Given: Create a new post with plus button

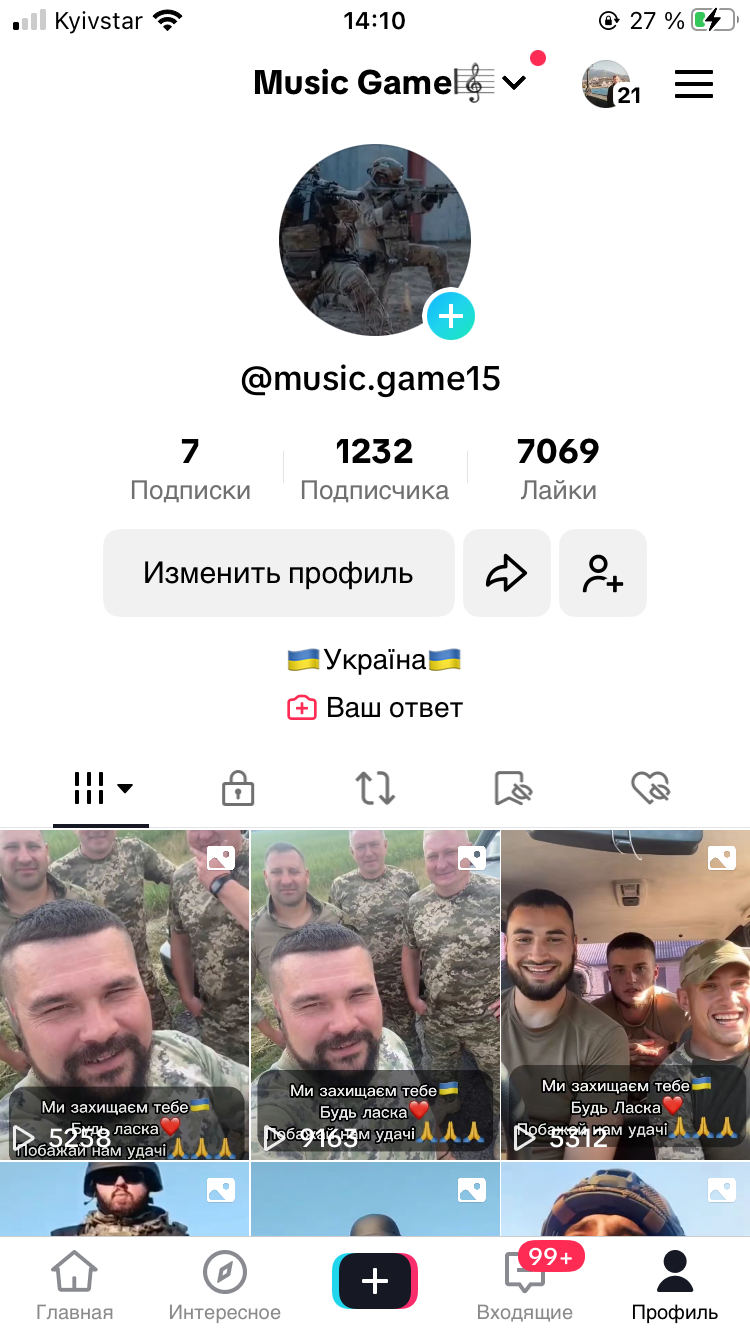Looking at the screenshot, I should pyautogui.click(x=375, y=1281).
